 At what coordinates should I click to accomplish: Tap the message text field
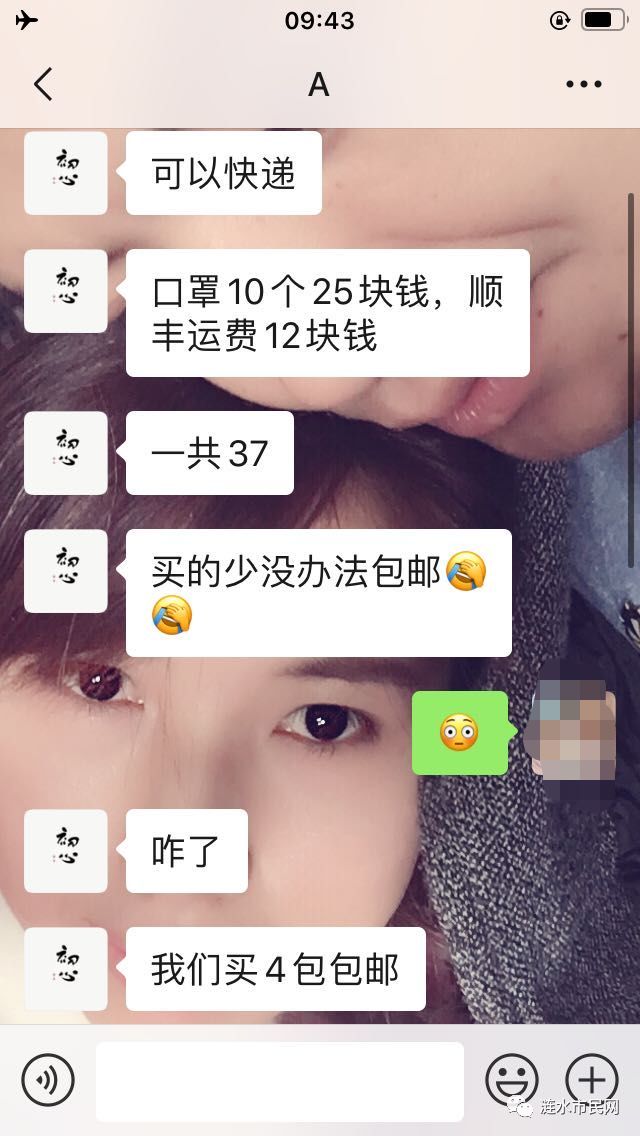tap(280, 1080)
